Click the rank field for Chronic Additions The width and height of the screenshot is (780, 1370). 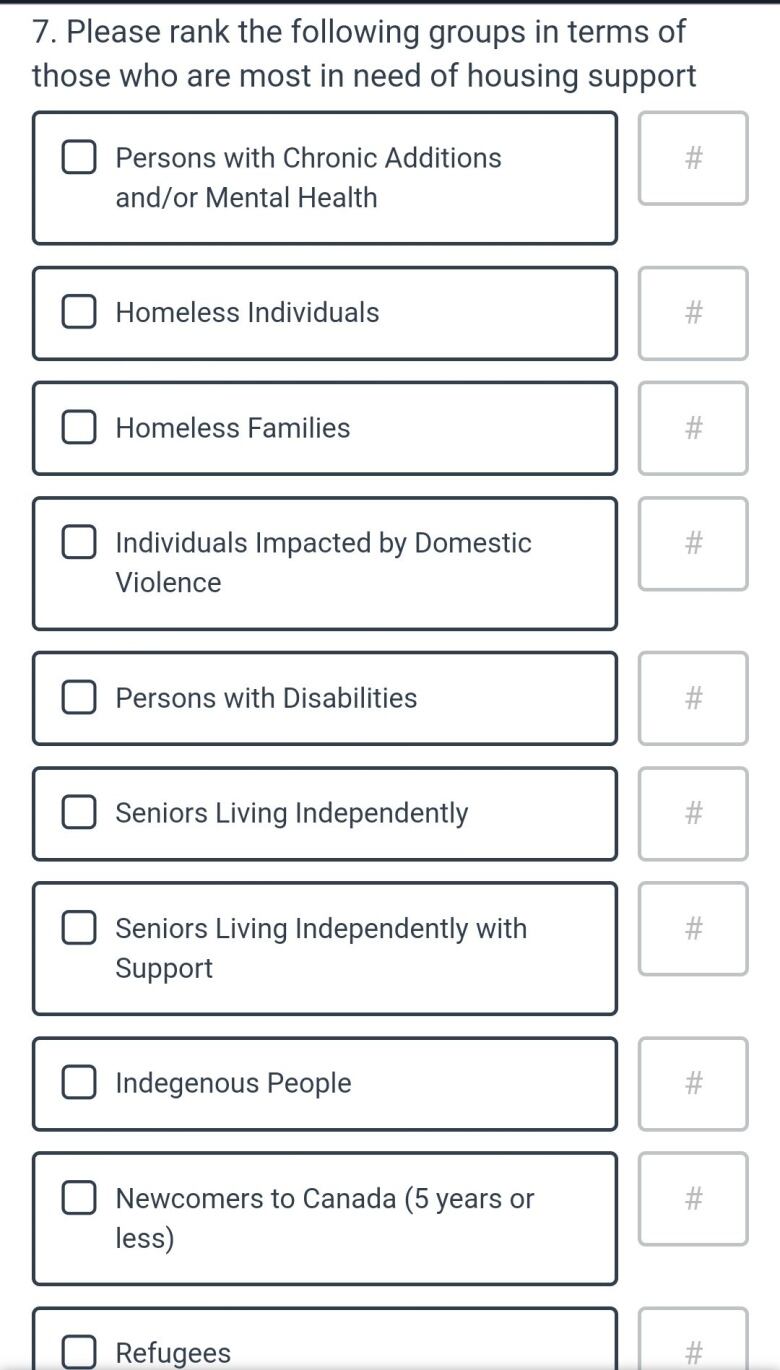pos(692,157)
